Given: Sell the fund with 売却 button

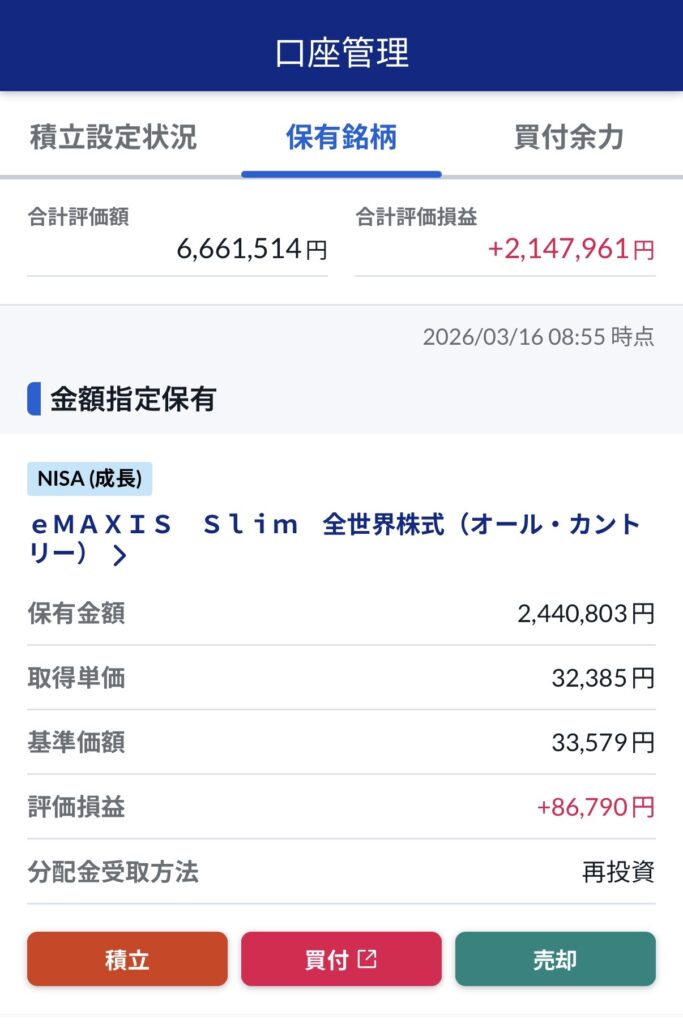Looking at the screenshot, I should click(x=555, y=960).
